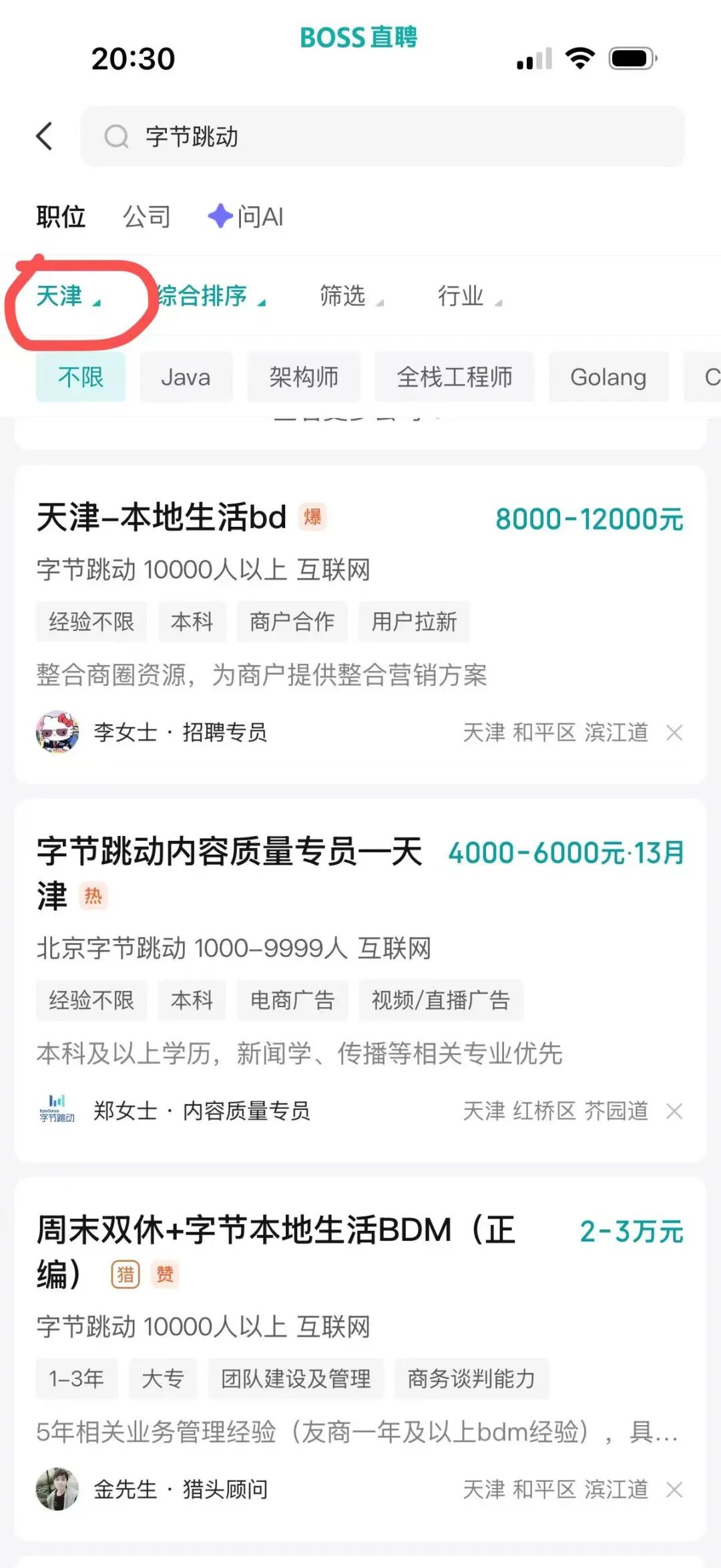Switch to the 公司 tab
The height and width of the screenshot is (1568, 721).
148,216
